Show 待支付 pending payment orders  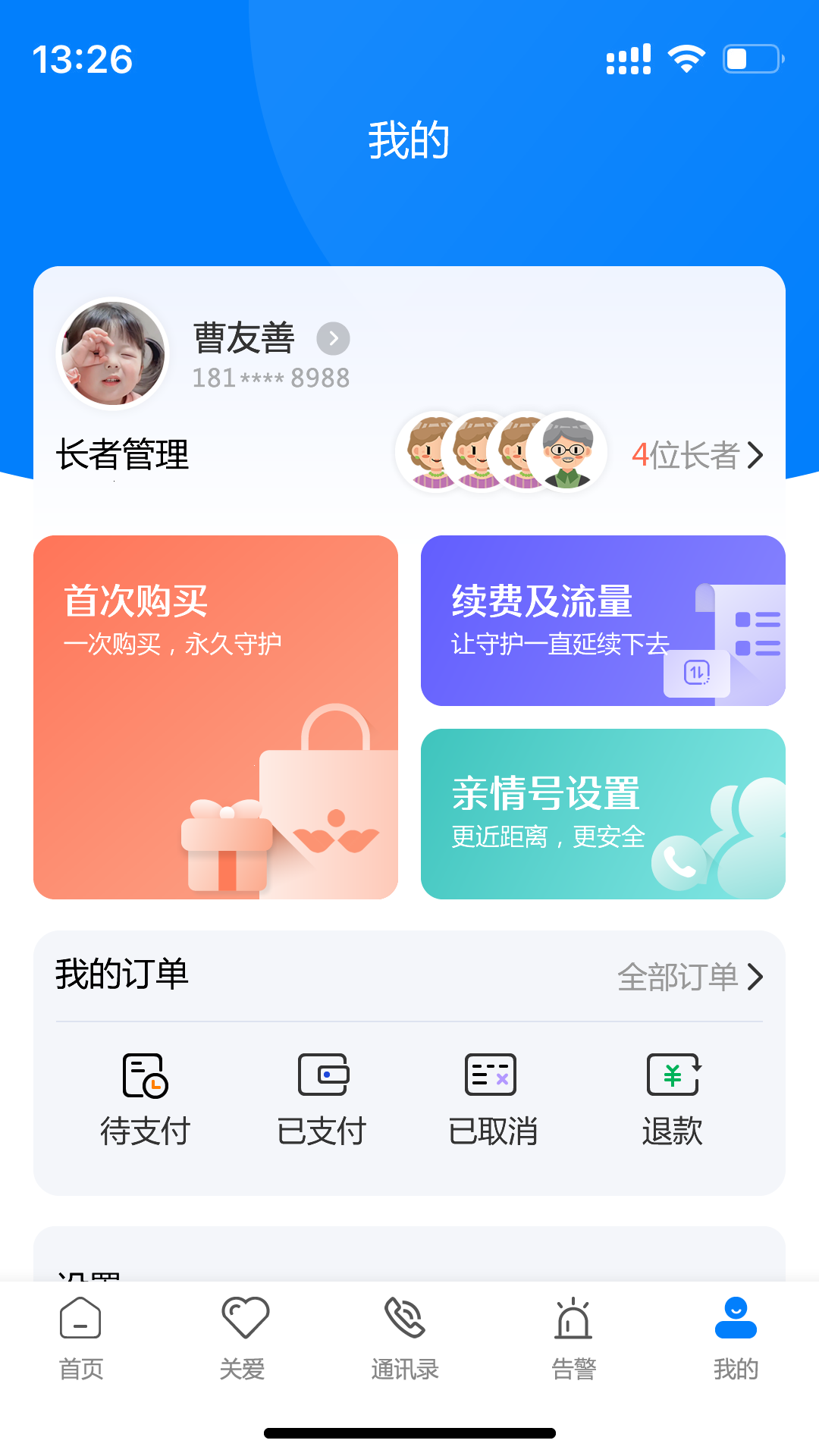tap(145, 1098)
